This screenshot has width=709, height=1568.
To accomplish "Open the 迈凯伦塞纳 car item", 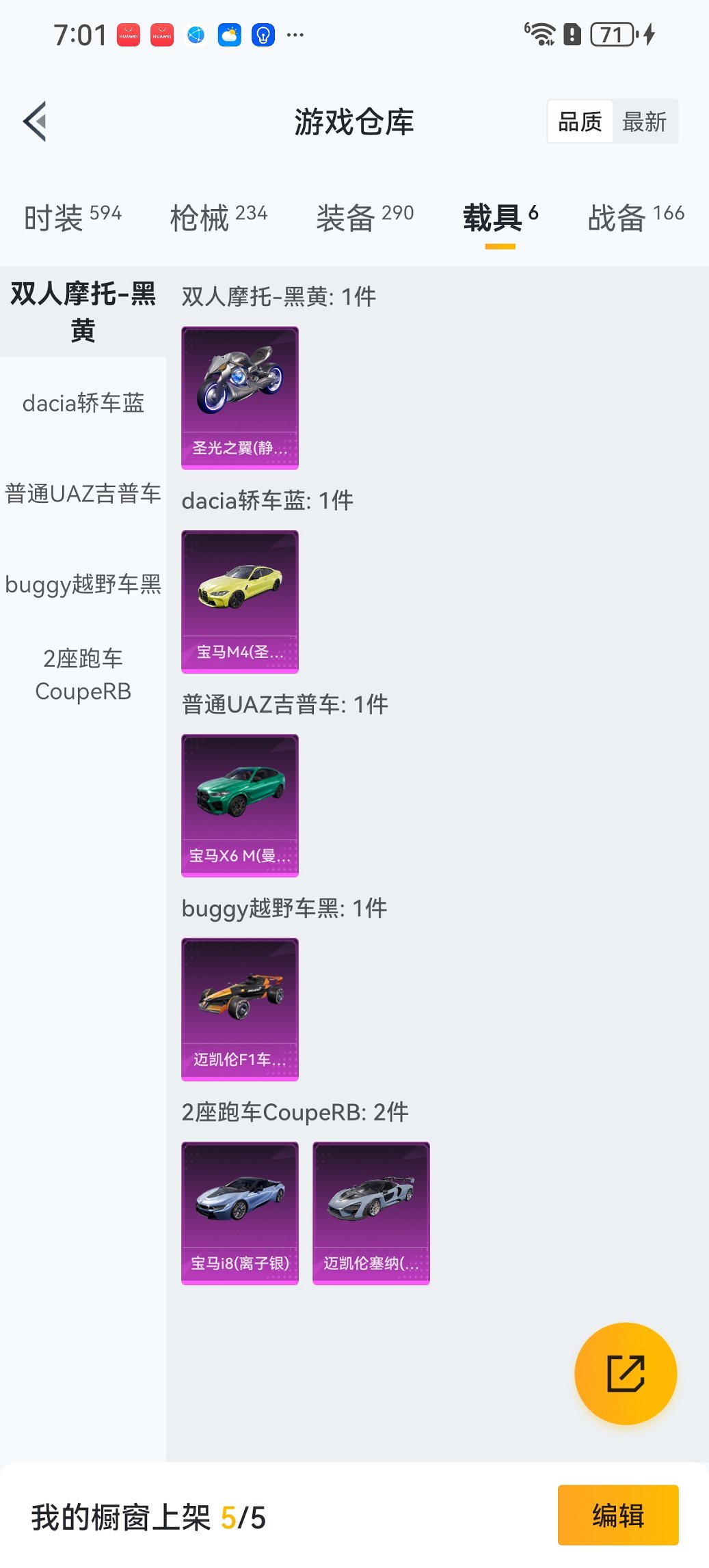I will click(371, 1213).
